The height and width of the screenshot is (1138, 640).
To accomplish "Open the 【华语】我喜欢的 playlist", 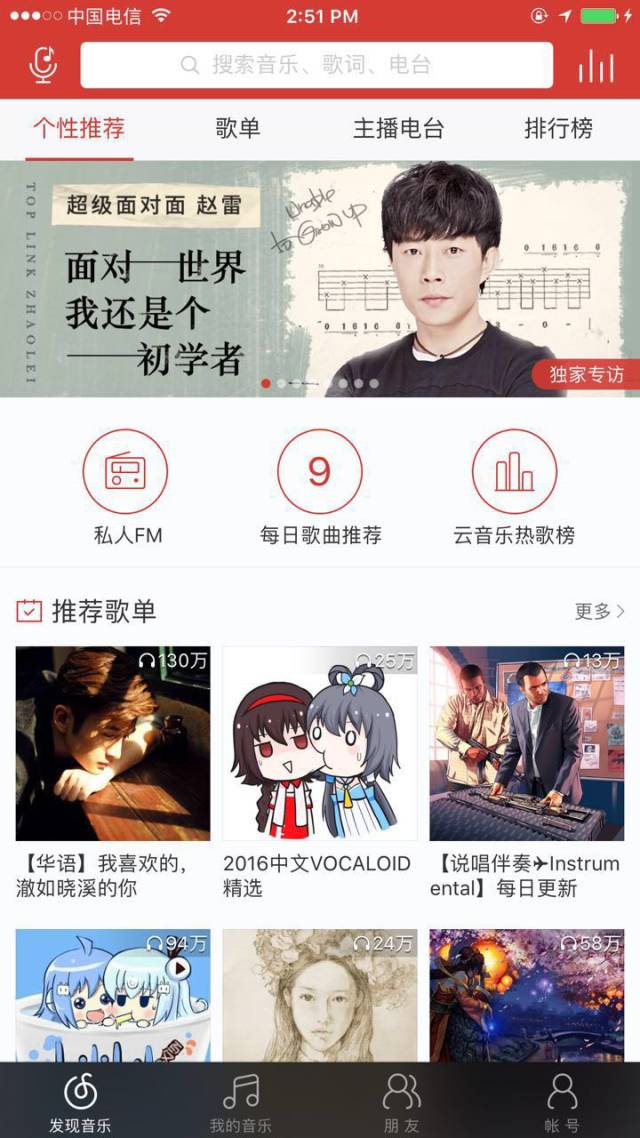I will (113, 743).
